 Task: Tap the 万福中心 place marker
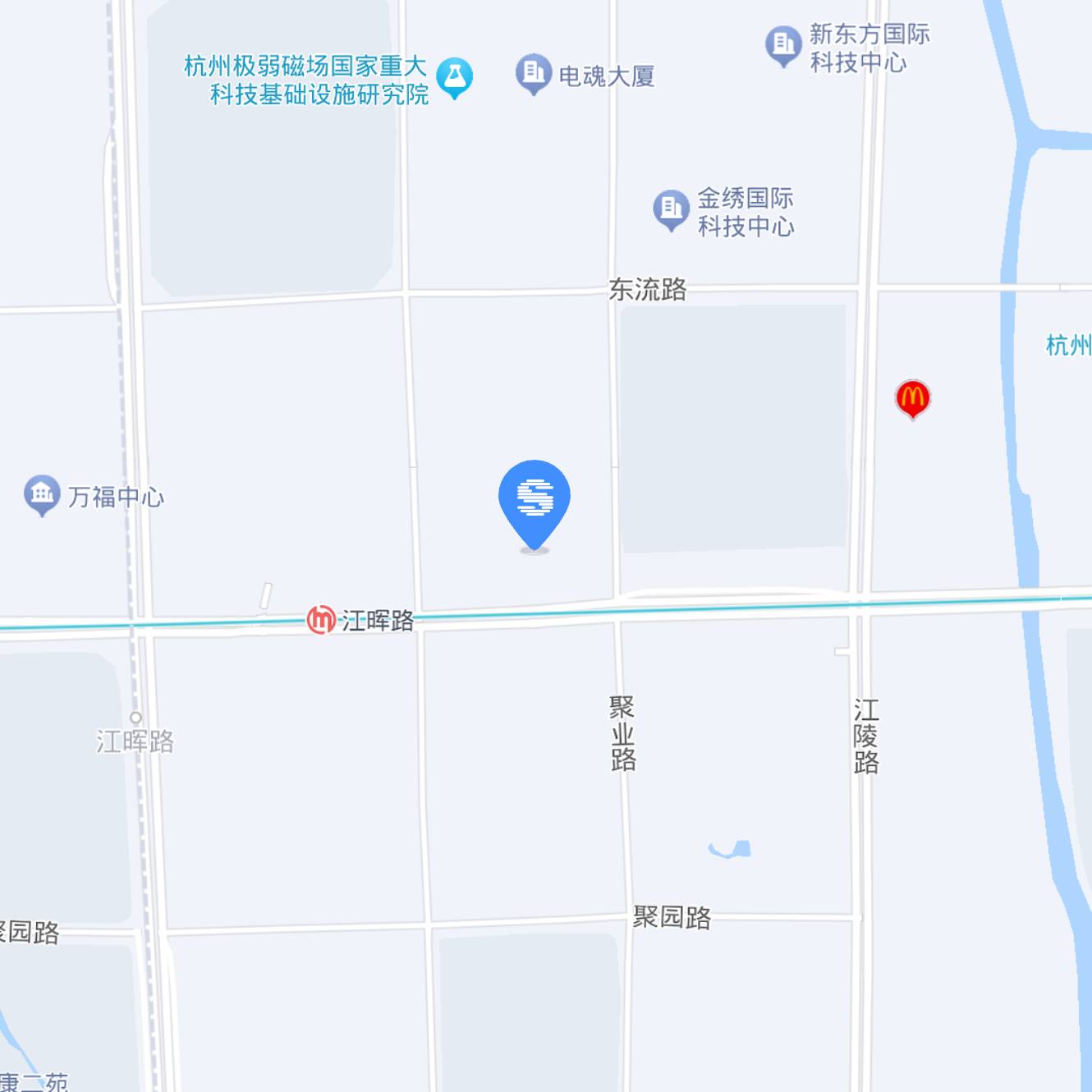[42, 494]
